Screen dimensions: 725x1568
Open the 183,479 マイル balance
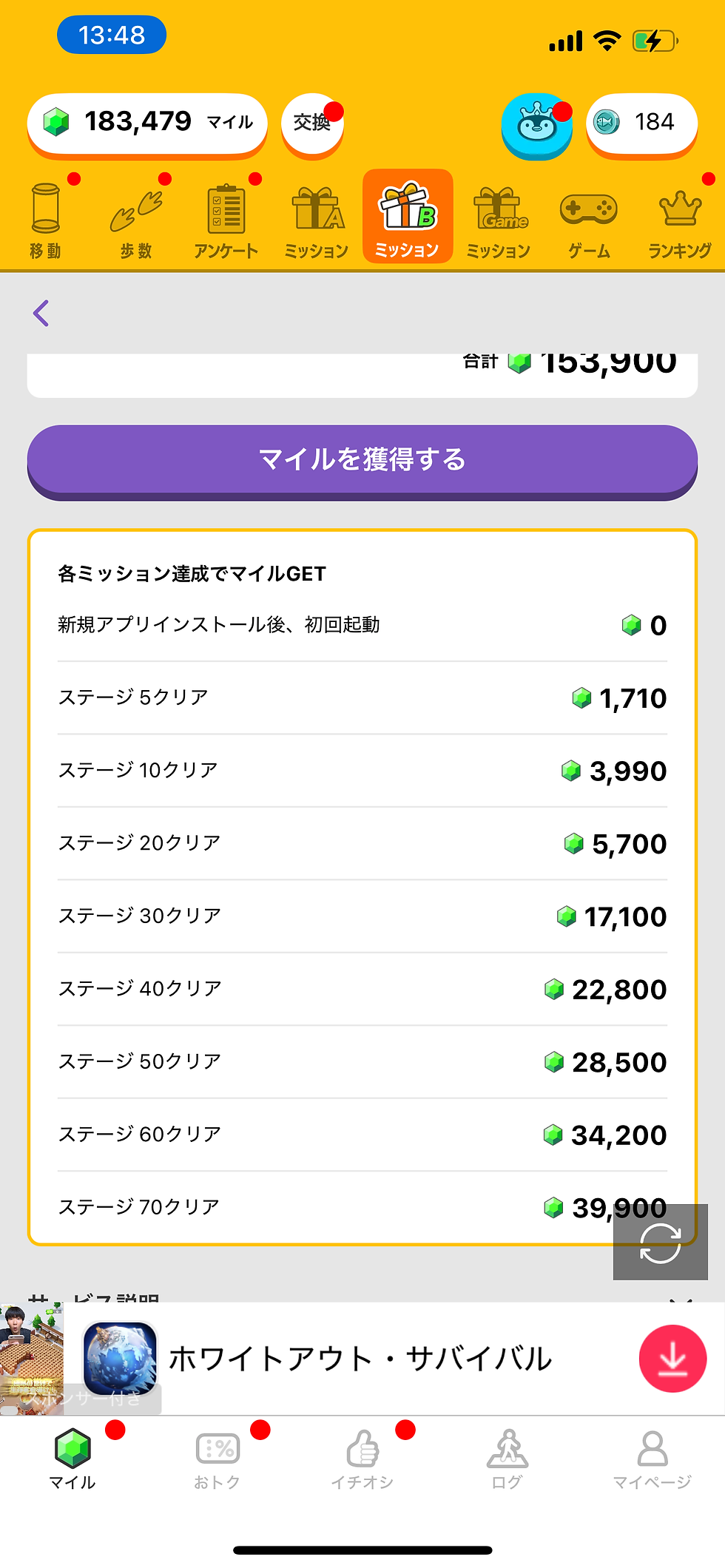point(147,123)
